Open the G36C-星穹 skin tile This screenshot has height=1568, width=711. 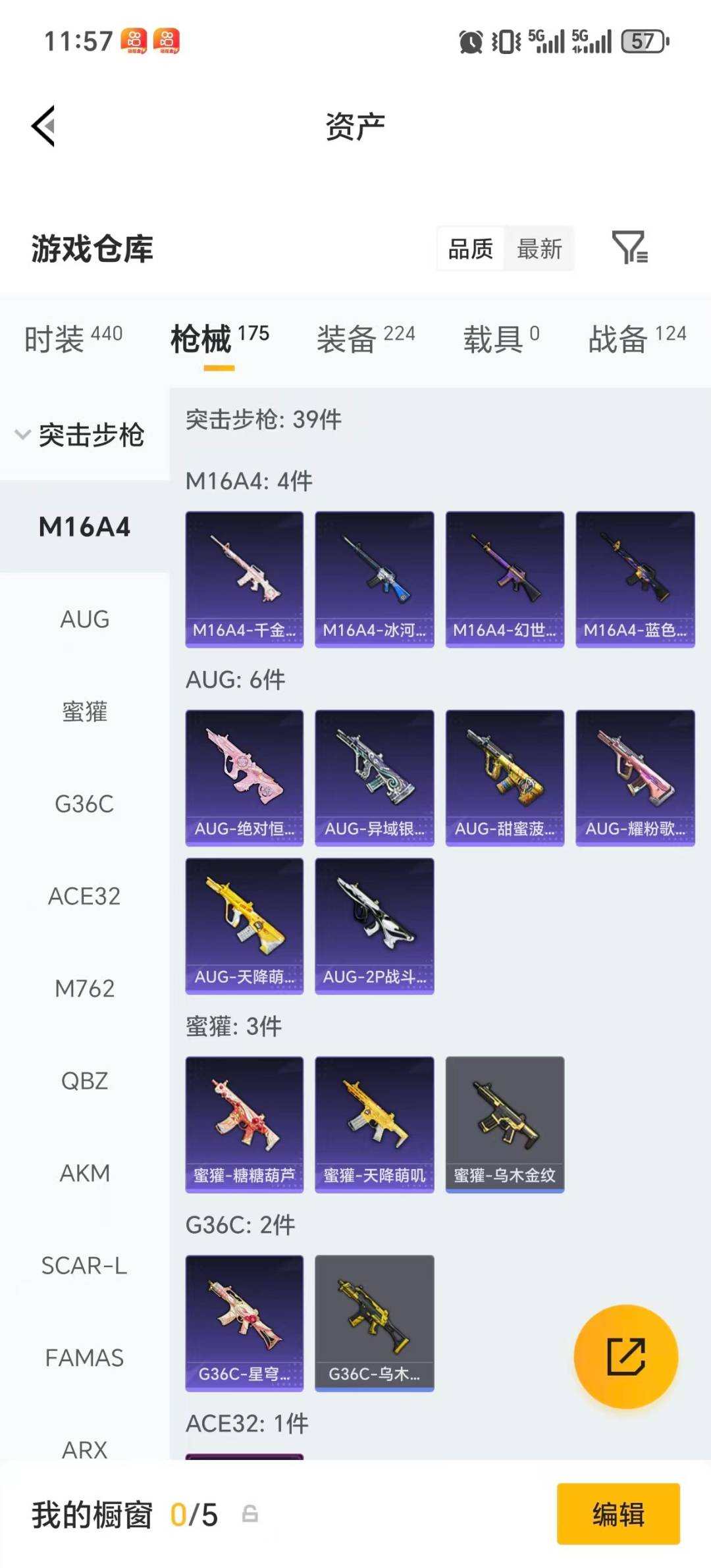point(244,1322)
